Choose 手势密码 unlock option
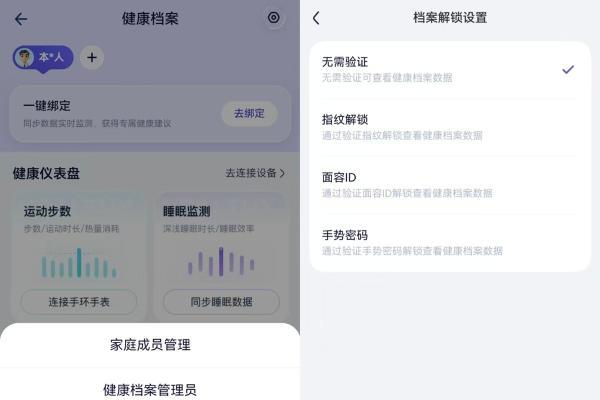The width and height of the screenshot is (600, 400). pos(449,243)
